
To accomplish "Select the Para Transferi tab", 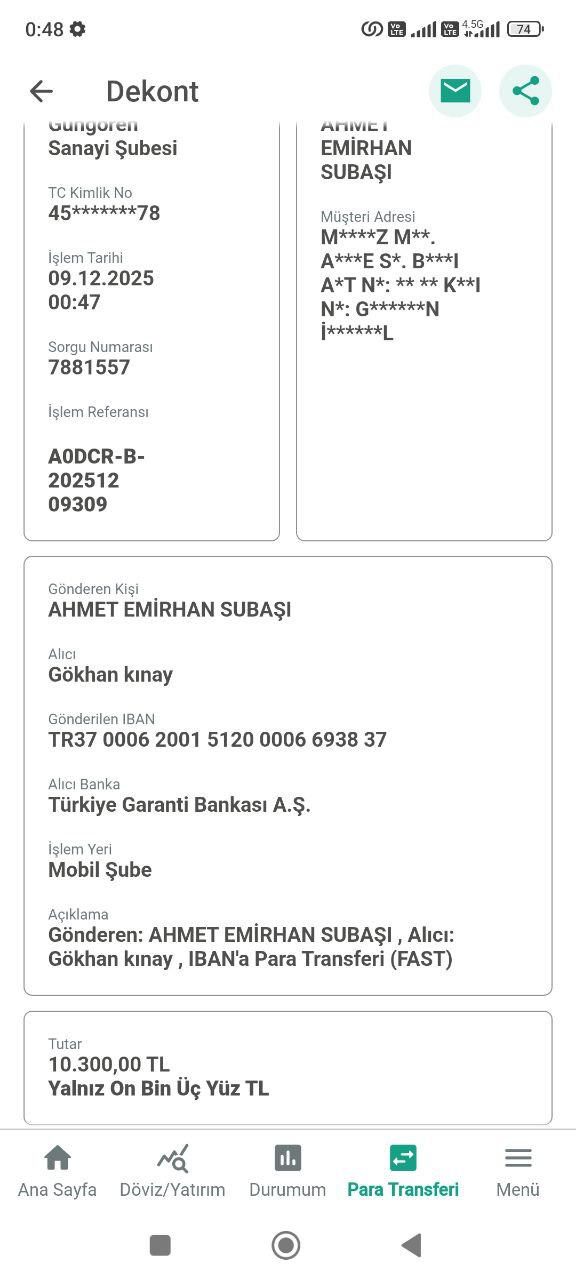I will click(403, 1172).
